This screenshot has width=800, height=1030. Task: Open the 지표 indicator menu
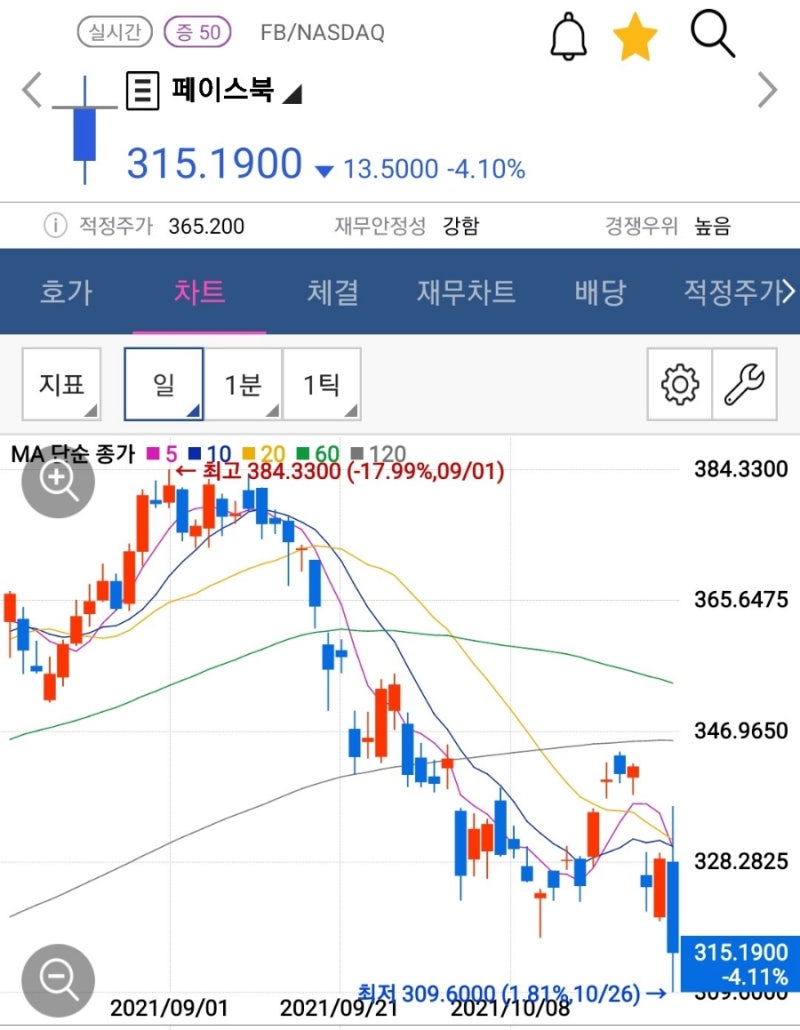click(62, 384)
